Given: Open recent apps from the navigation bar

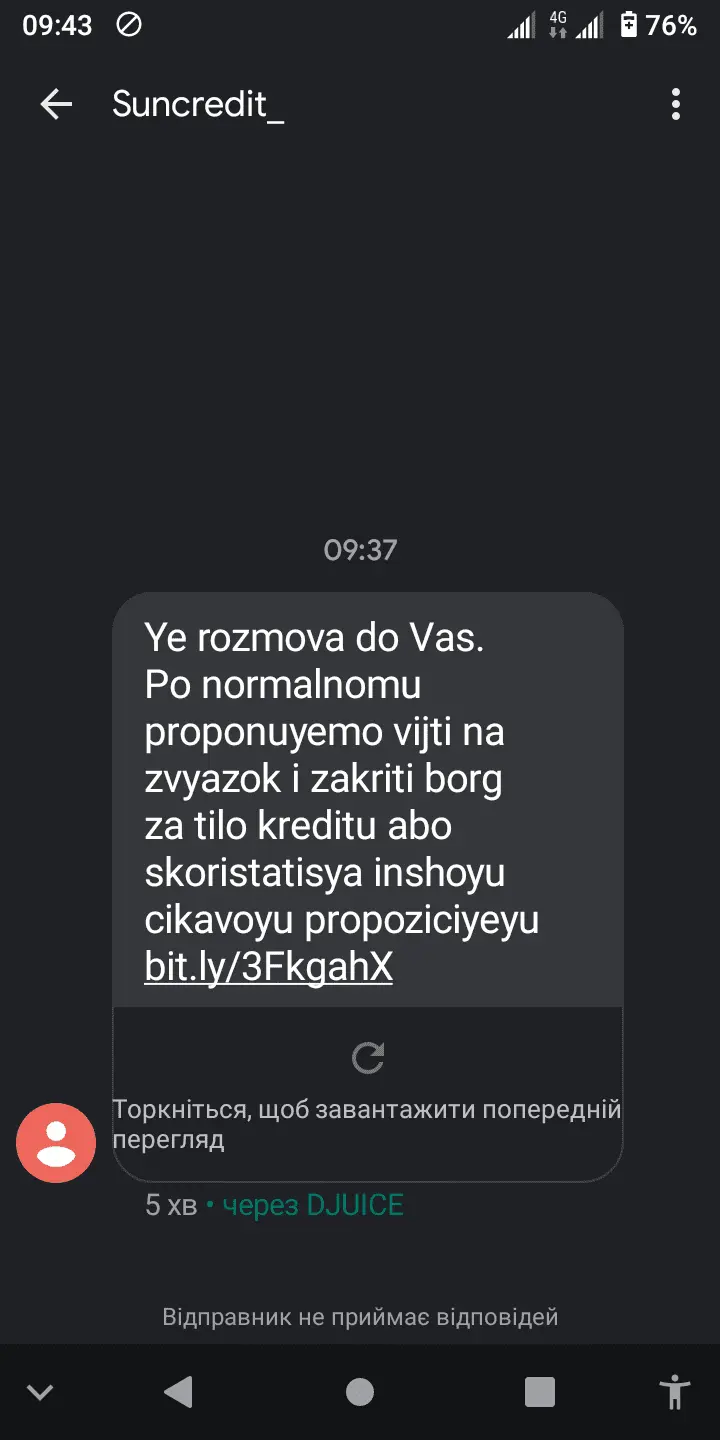Looking at the screenshot, I should pos(540,1392).
